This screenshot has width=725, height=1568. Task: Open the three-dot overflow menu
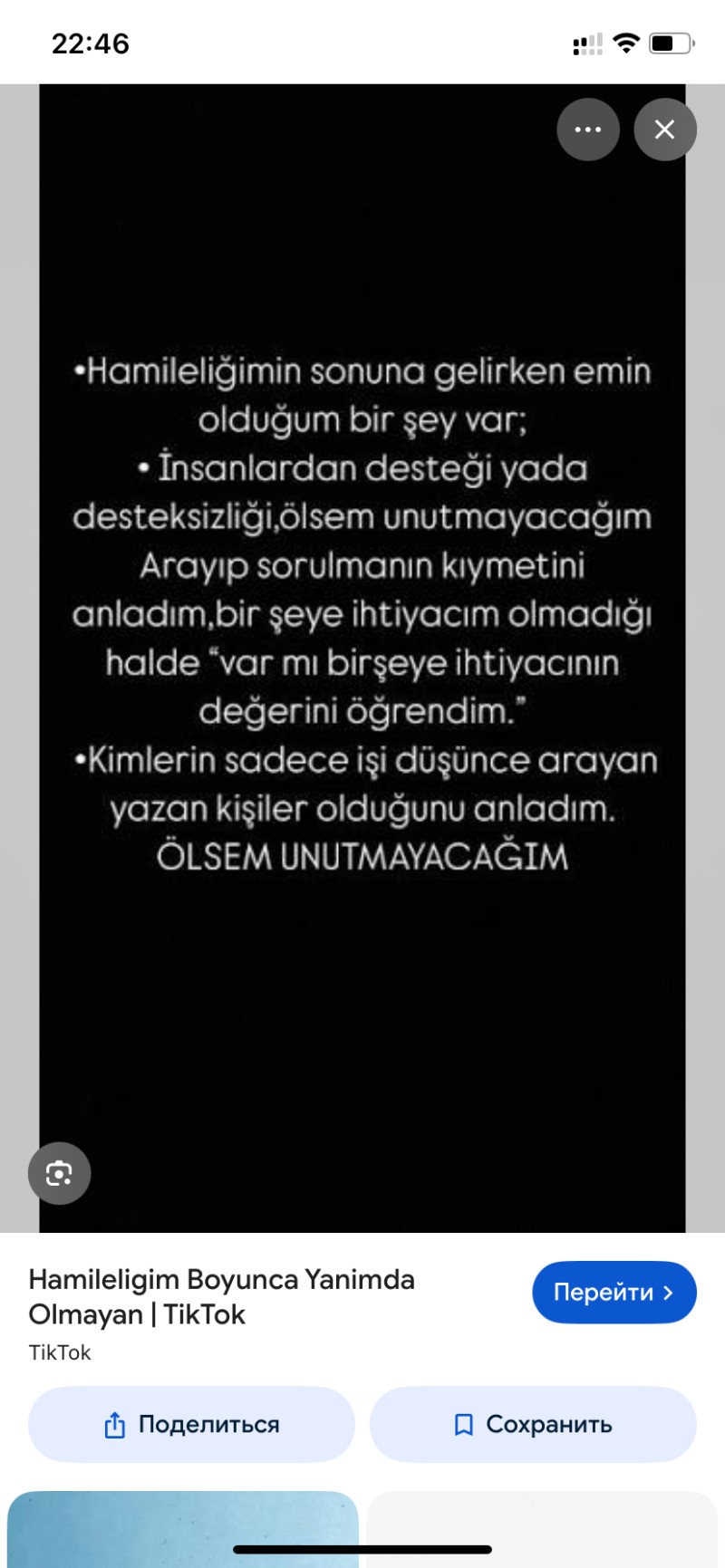pos(588,130)
